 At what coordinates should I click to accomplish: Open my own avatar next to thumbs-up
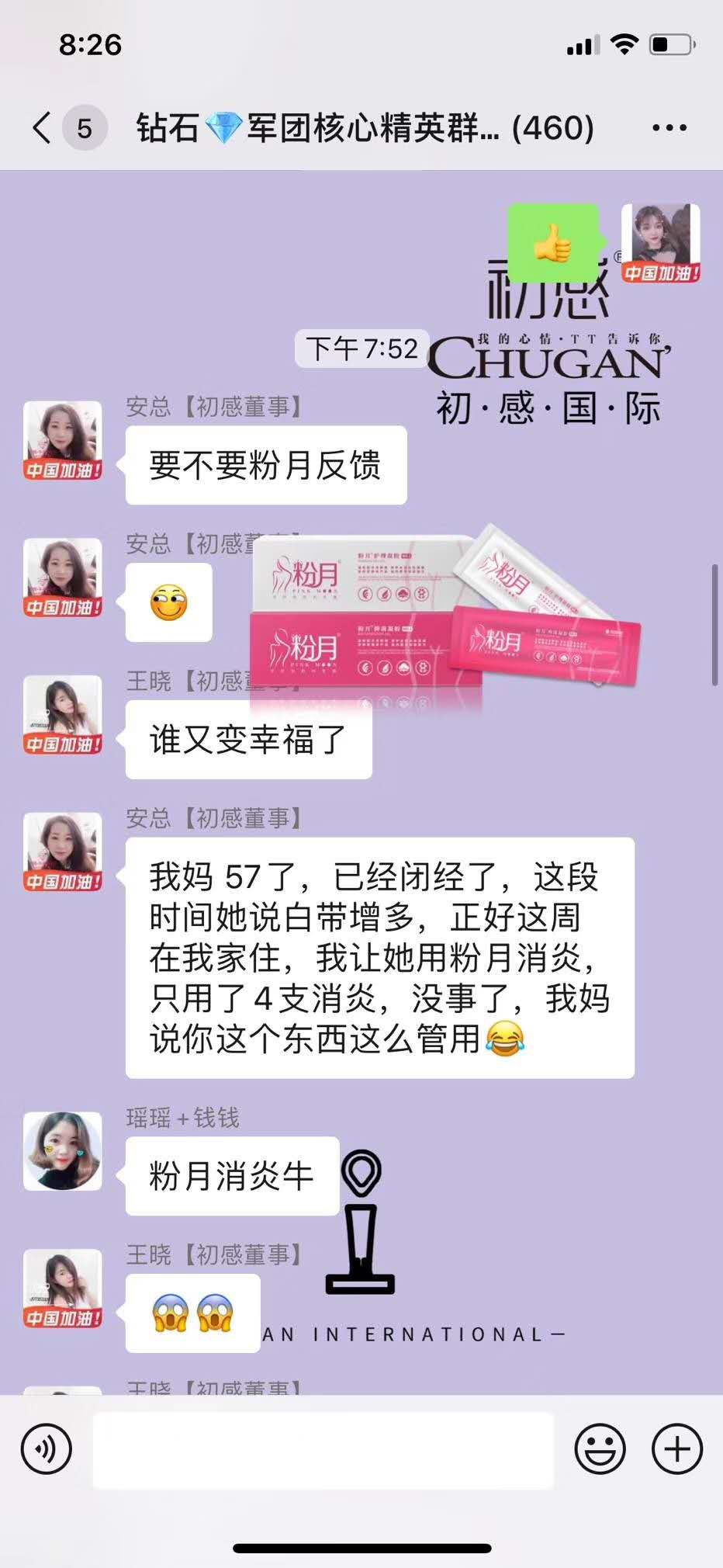pos(661,244)
